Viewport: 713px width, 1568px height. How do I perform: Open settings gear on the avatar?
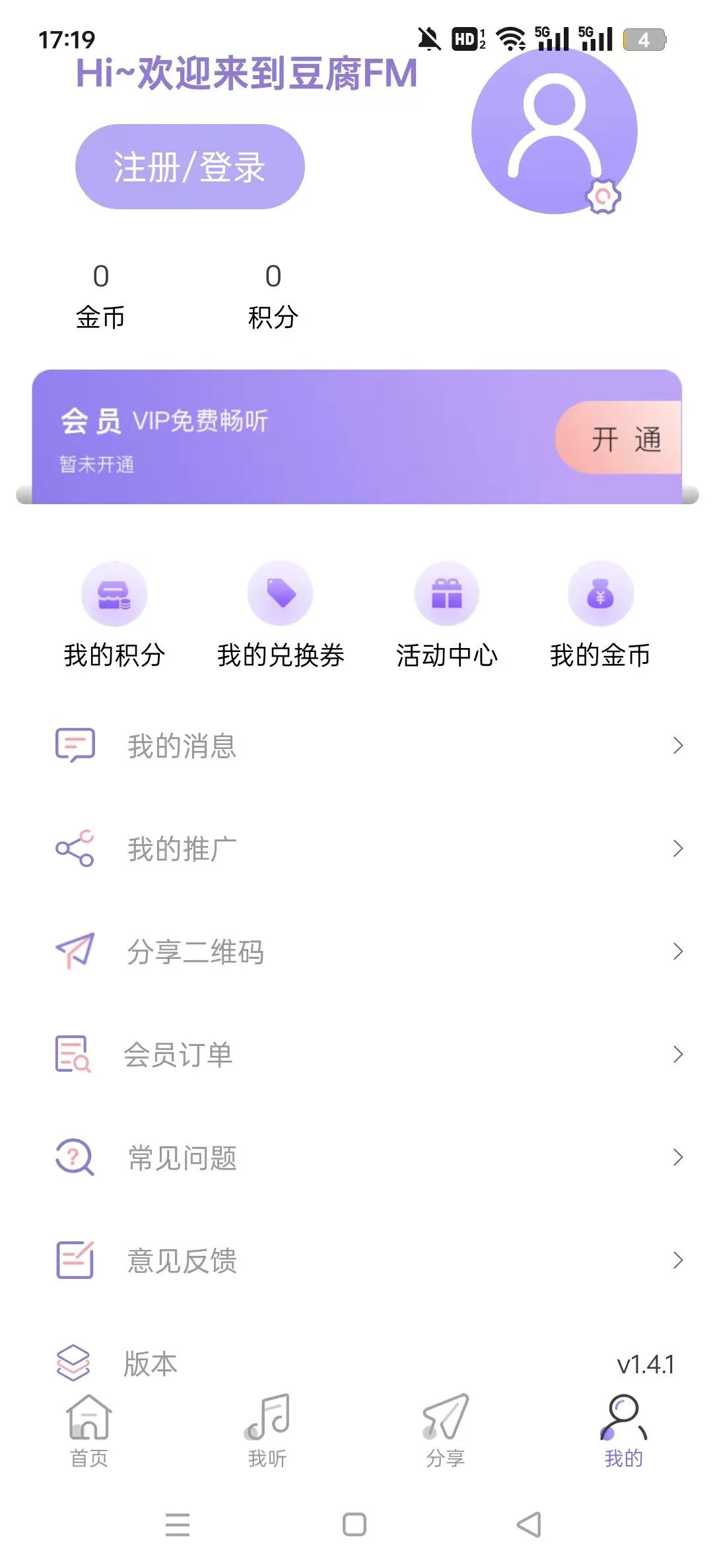click(603, 197)
